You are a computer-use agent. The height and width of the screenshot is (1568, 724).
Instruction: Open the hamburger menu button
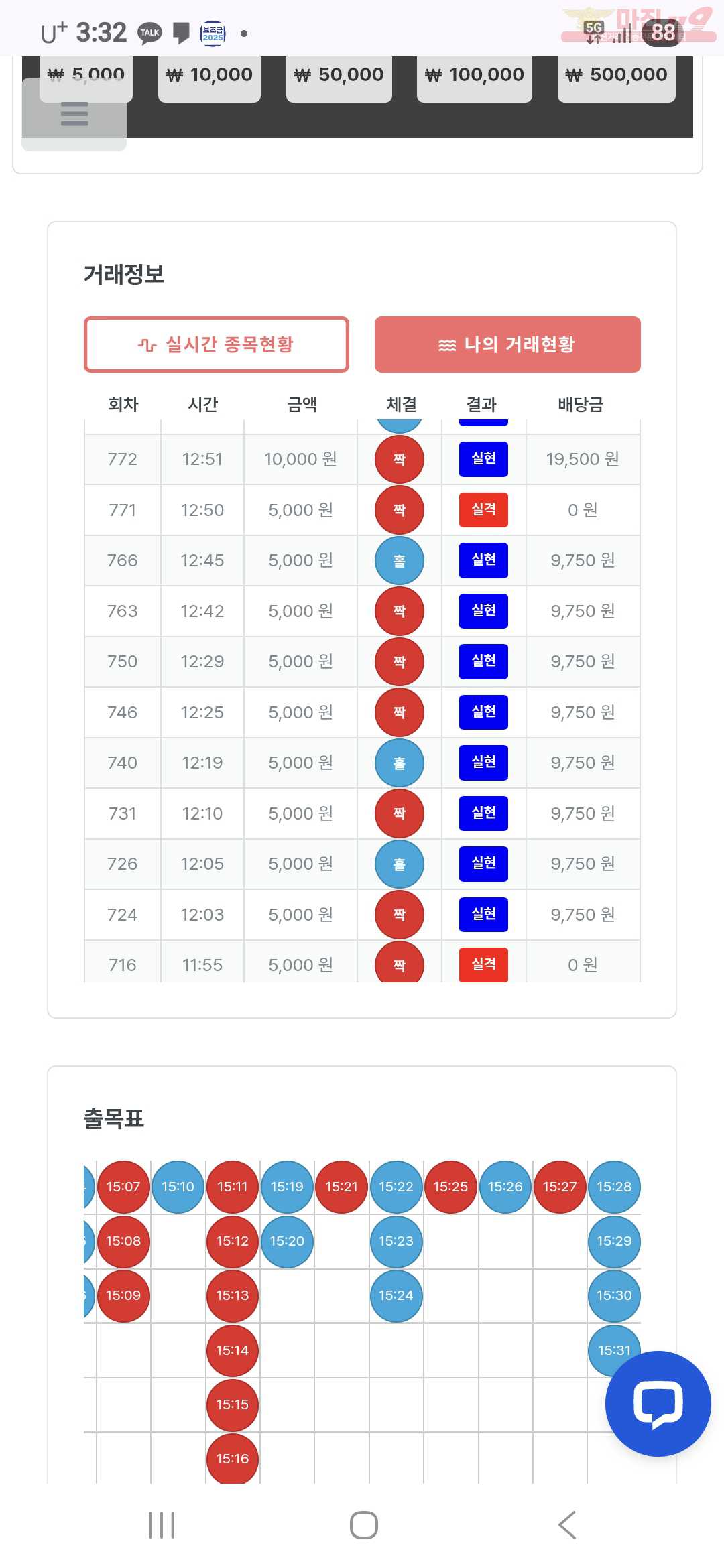74,114
